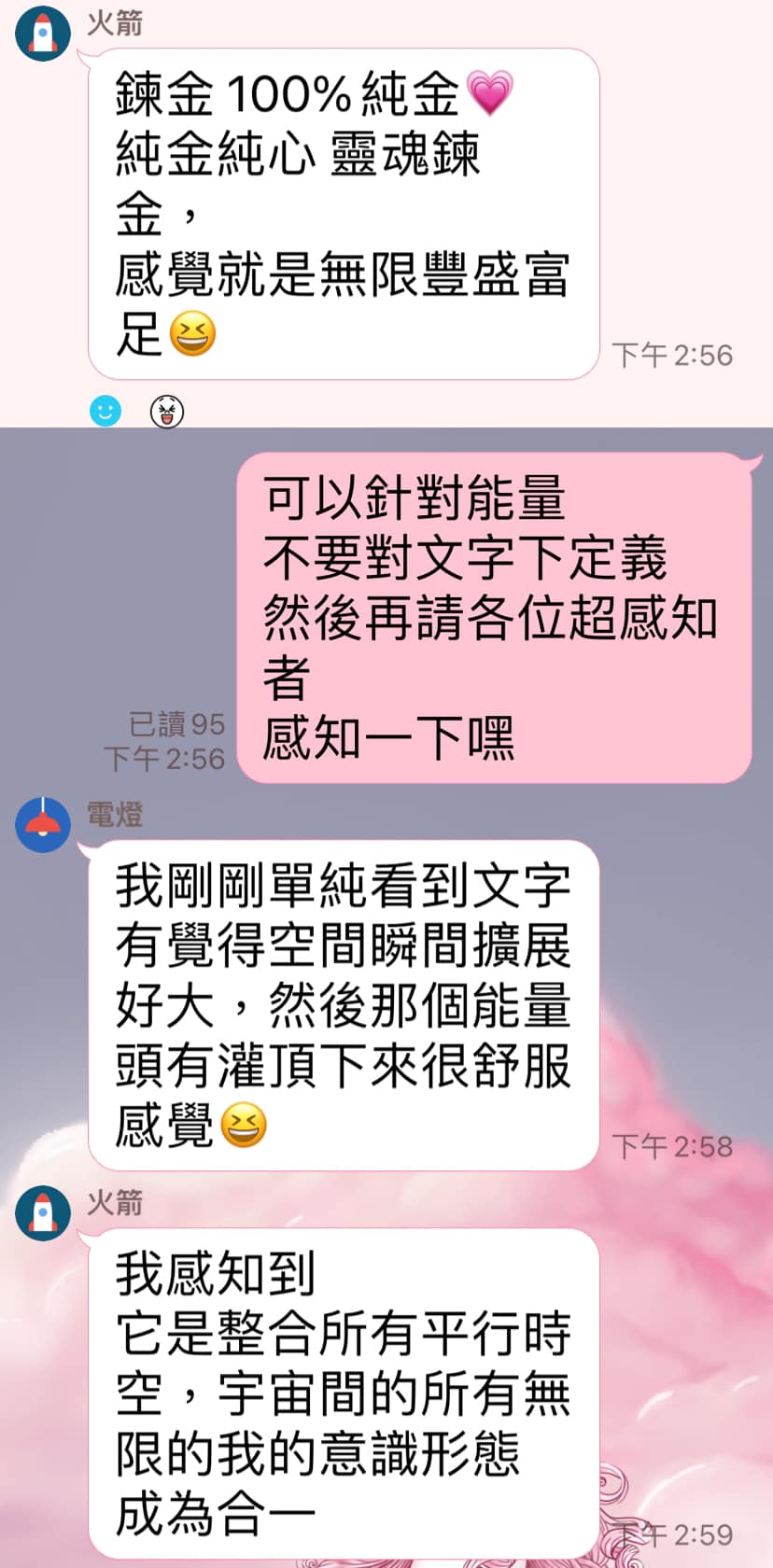This screenshot has width=773, height=1568.
Task: Open 火箭's avatar beside the 鍊金 message
Action: [43, 33]
